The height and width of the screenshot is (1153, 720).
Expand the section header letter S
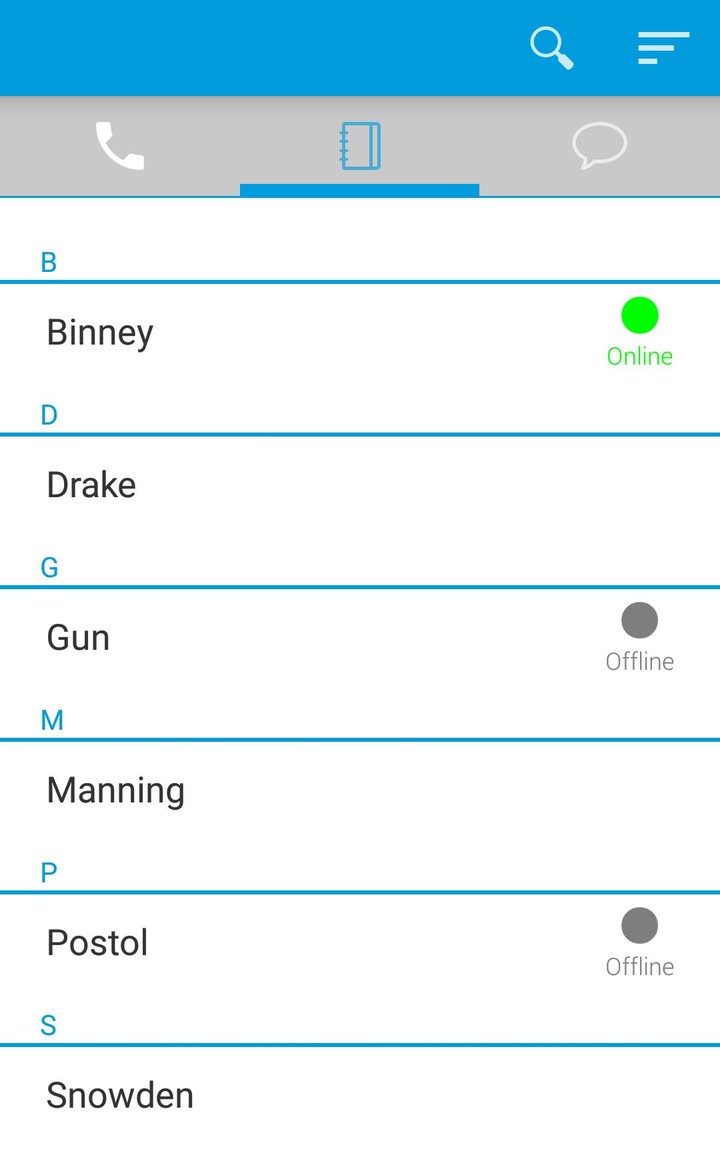pyautogui.click(x=47, y=1024)
